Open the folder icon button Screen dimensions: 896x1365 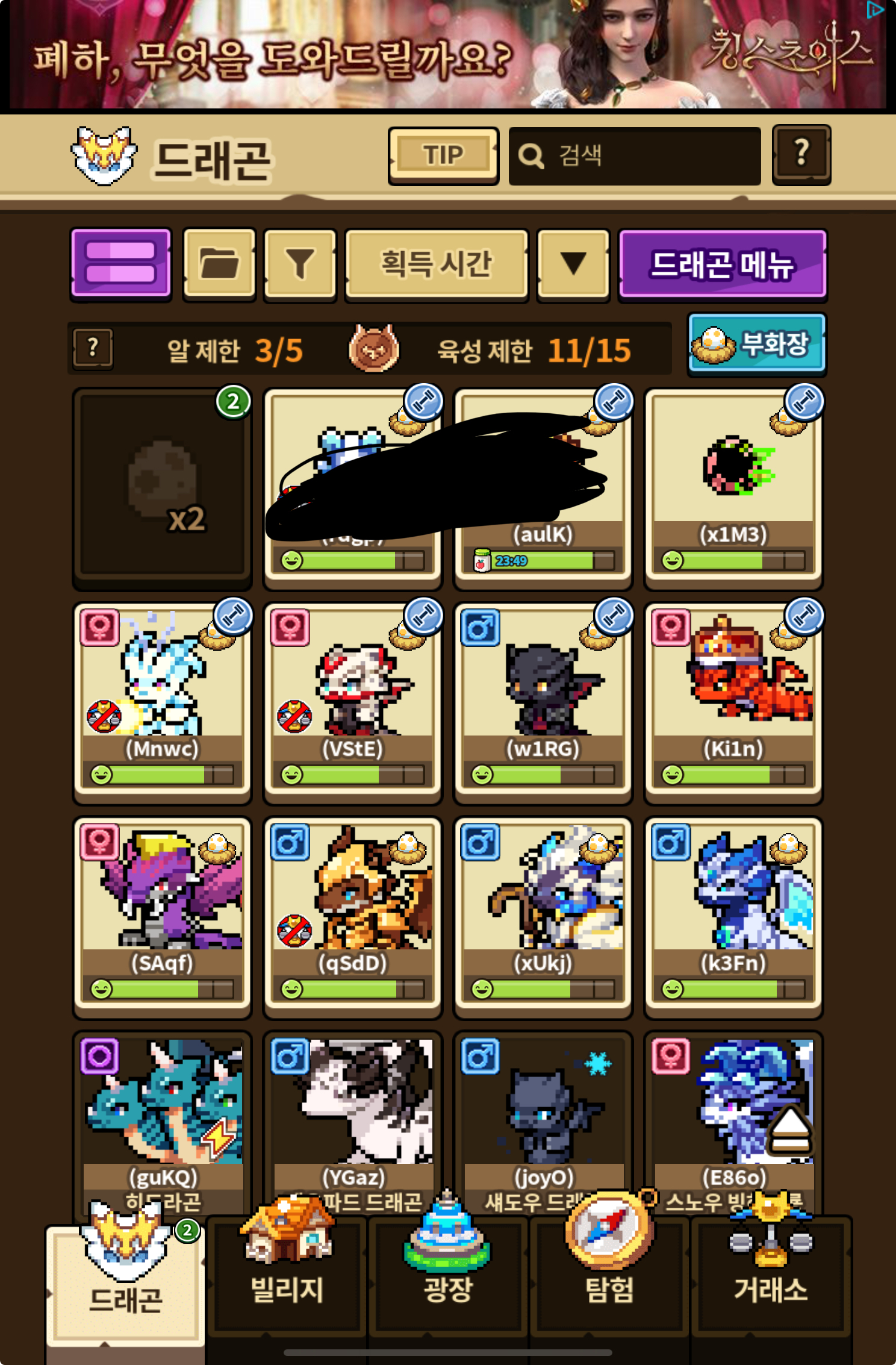219,264
